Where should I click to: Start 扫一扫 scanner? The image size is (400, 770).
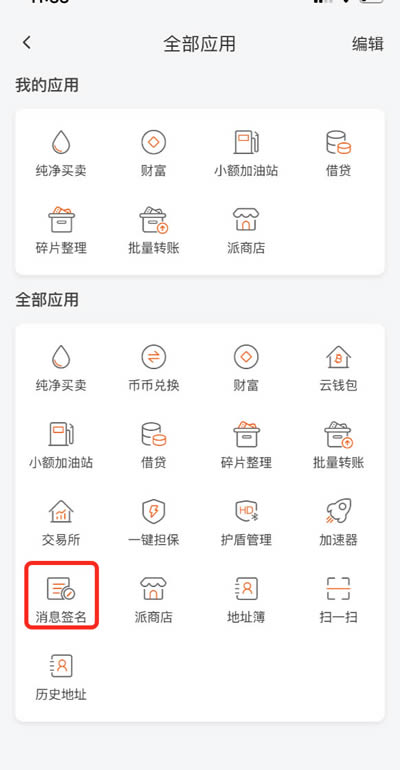click(x=338, y=600)
